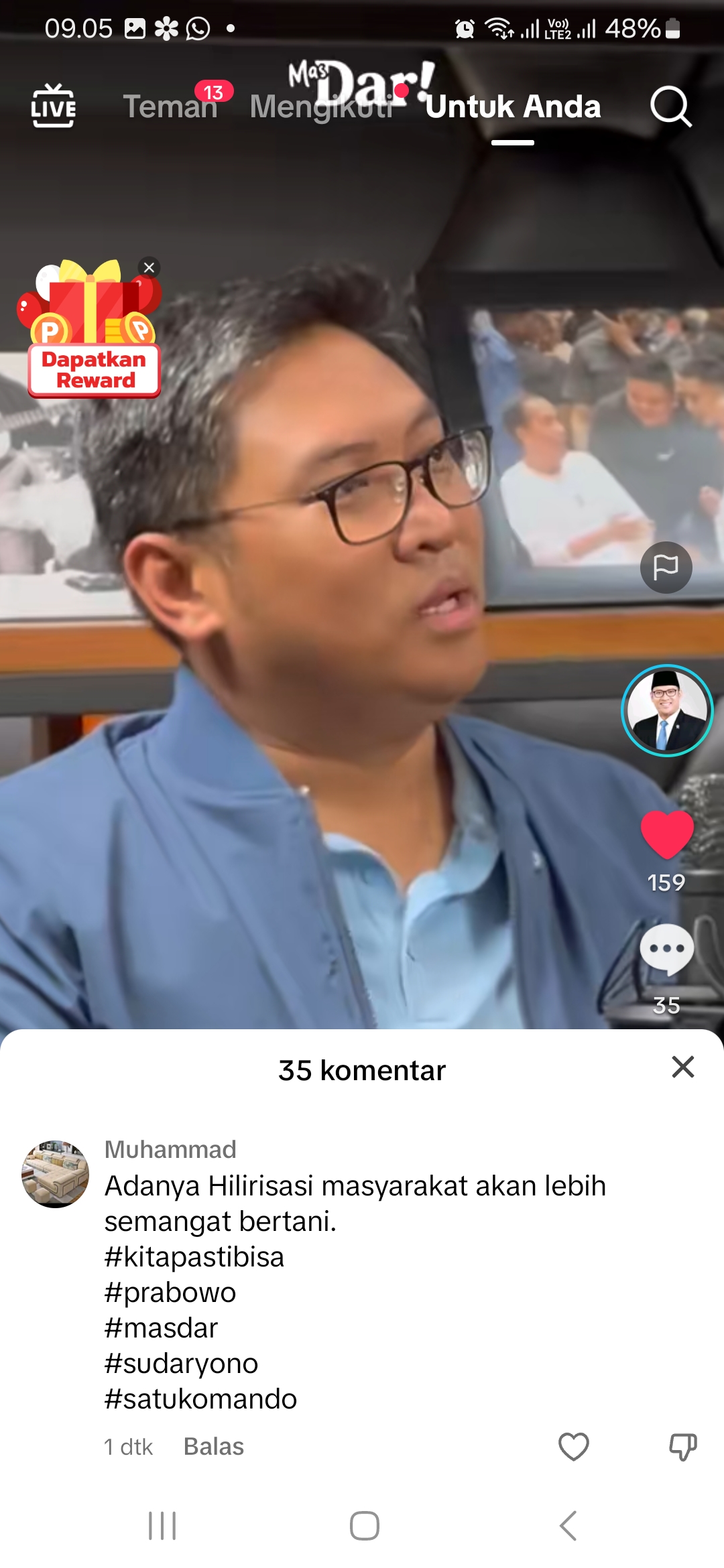
Task: Open the search magnifier
Action: coord(670,107)
